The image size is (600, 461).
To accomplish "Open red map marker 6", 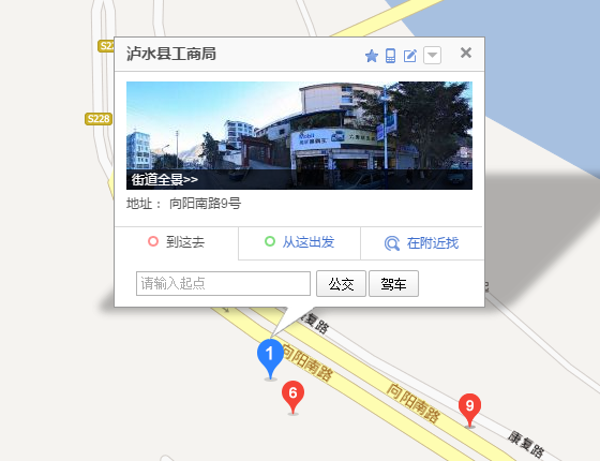I will click(293, 395).
